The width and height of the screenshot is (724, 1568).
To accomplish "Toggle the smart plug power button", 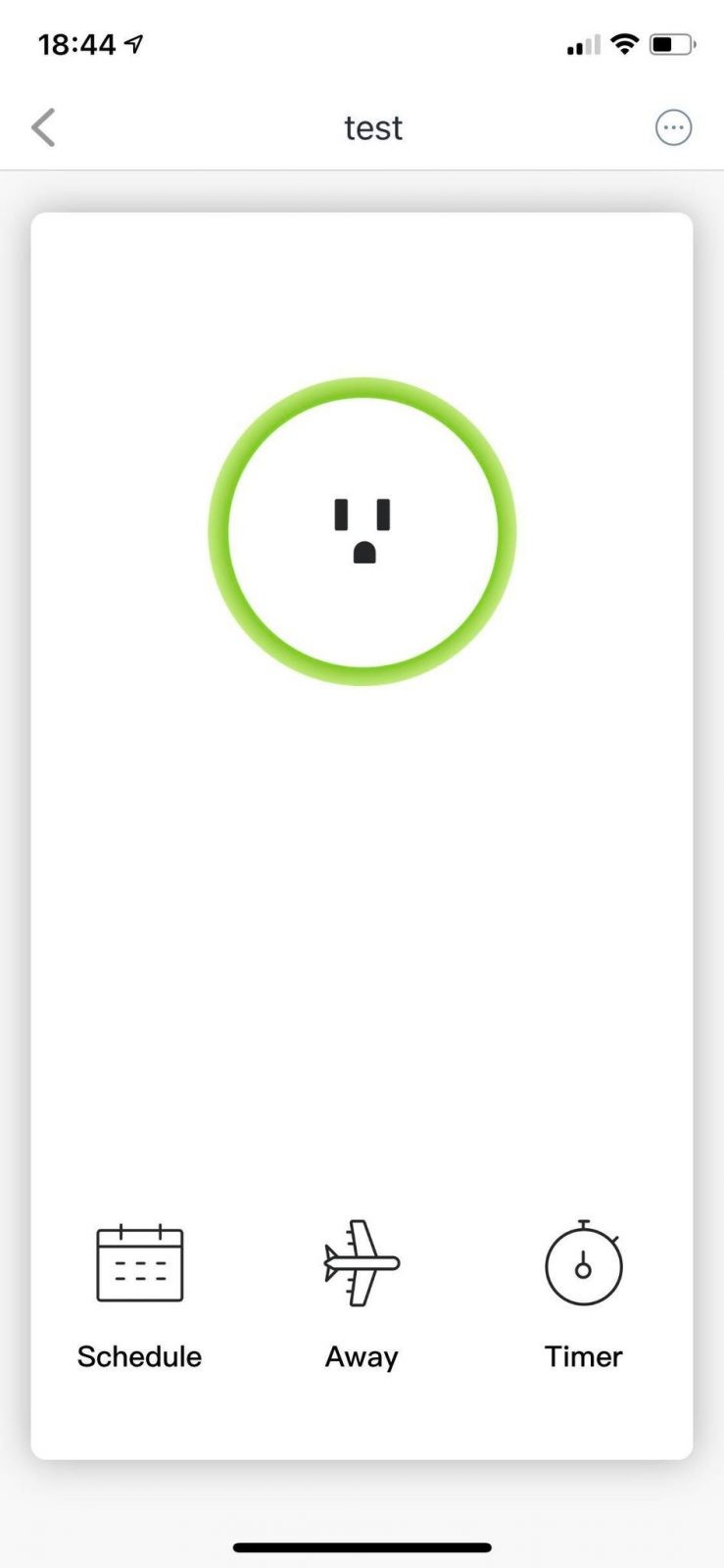I will (x=362, y=531).
